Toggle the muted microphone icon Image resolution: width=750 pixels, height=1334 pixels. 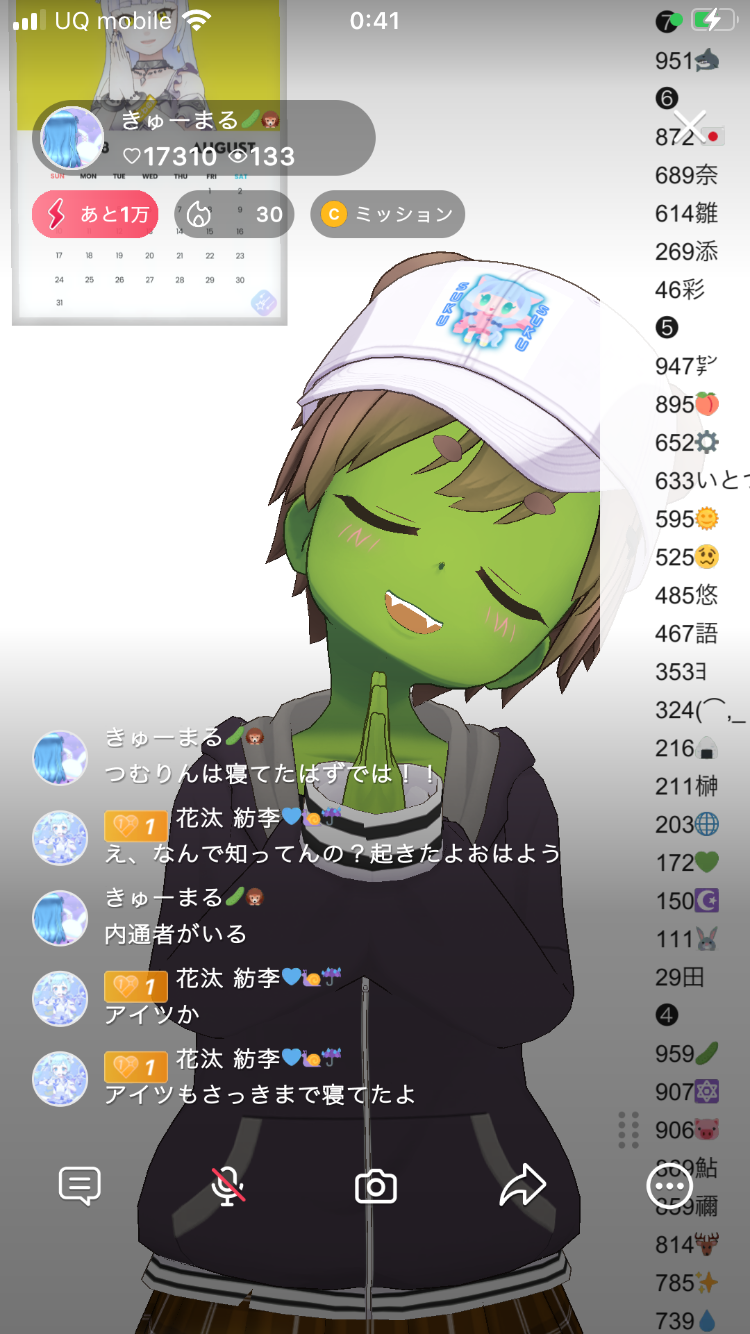(x=228, y=1186)
